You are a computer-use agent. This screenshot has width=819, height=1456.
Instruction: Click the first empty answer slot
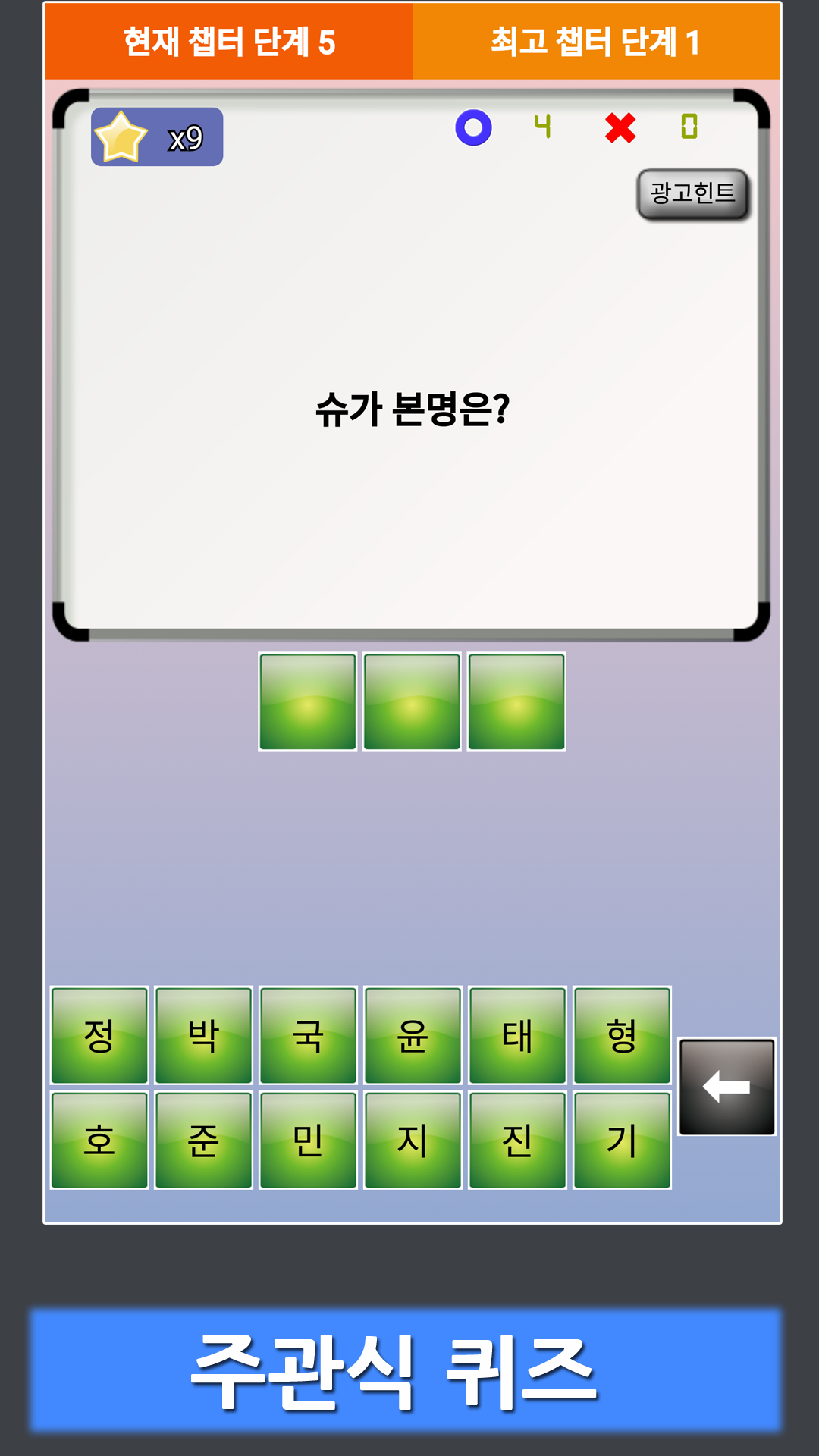[x=306, y=700]
